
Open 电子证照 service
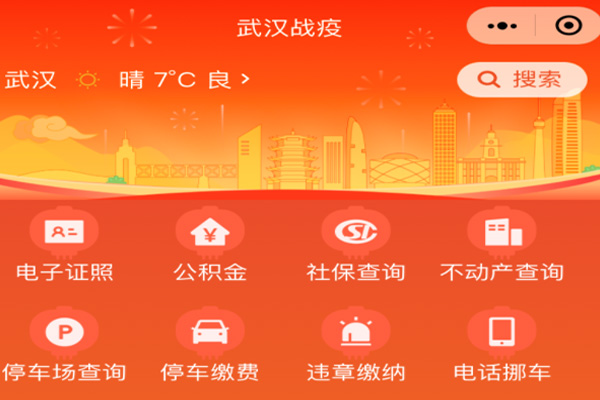64,245
